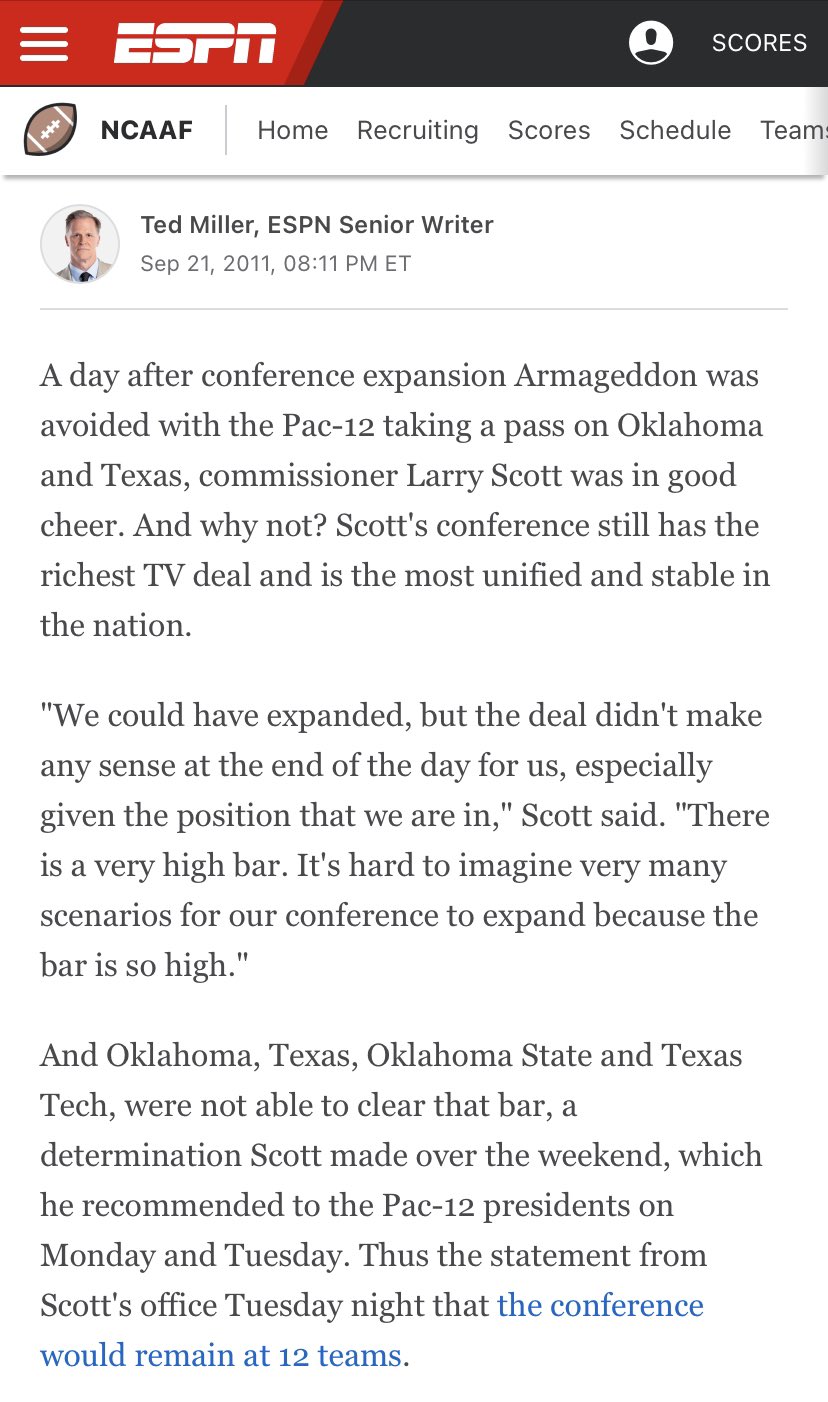Select the Scores tab in NCAAF nav
The height and width of the screenshot is (1402, 828).
[549, 130]
